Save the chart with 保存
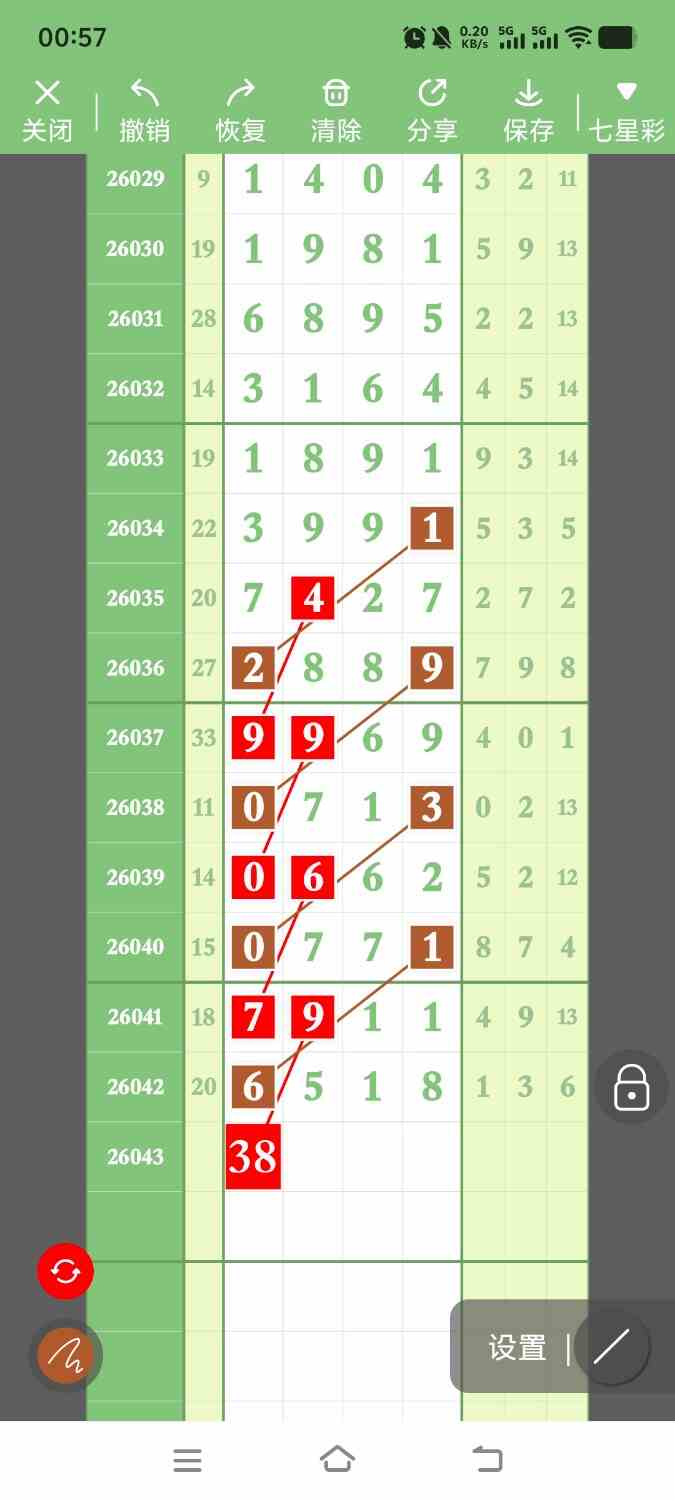Screen dimensions: 675x1500 (x=528, y=110)
